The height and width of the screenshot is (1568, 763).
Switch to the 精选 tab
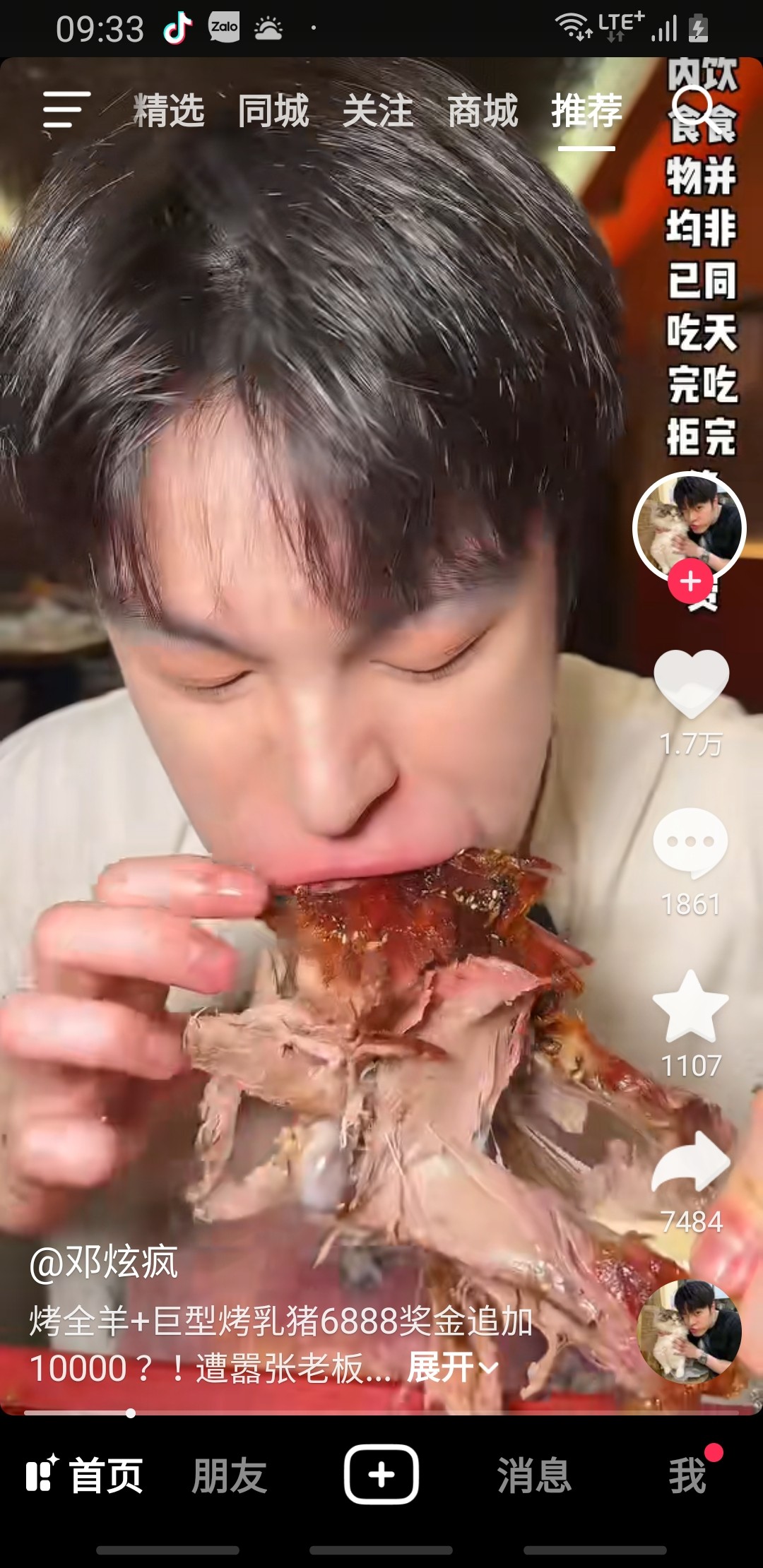tap(169, 111)
